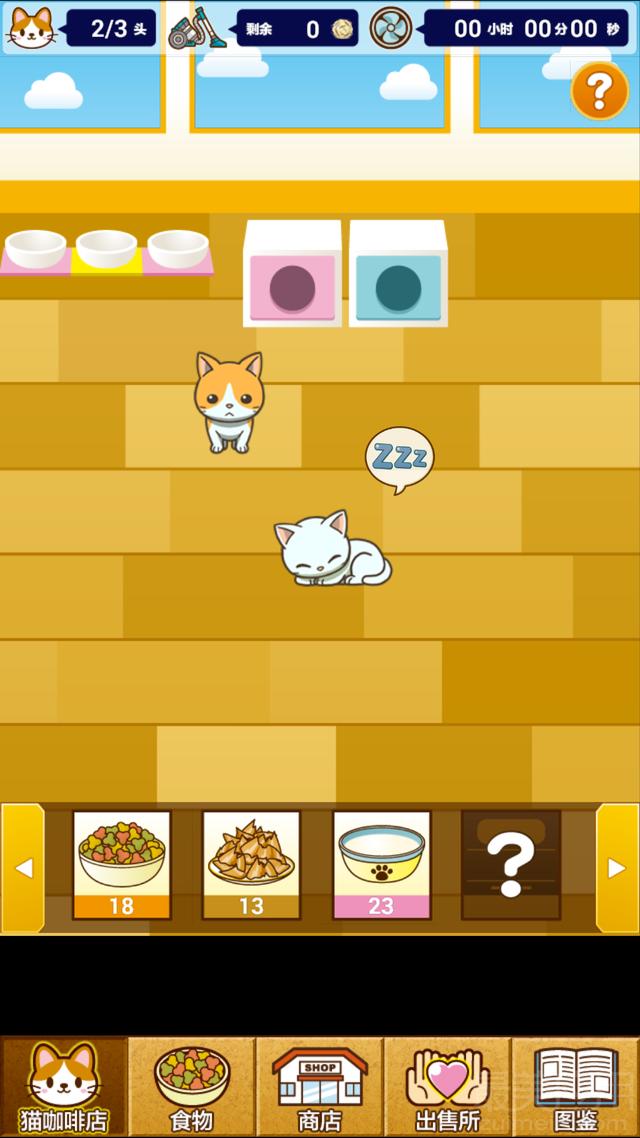The width and height of the screenshot is (640, 1138).
Task: Select the dried fish snack with 13
Action: click(x=251, y=864)
